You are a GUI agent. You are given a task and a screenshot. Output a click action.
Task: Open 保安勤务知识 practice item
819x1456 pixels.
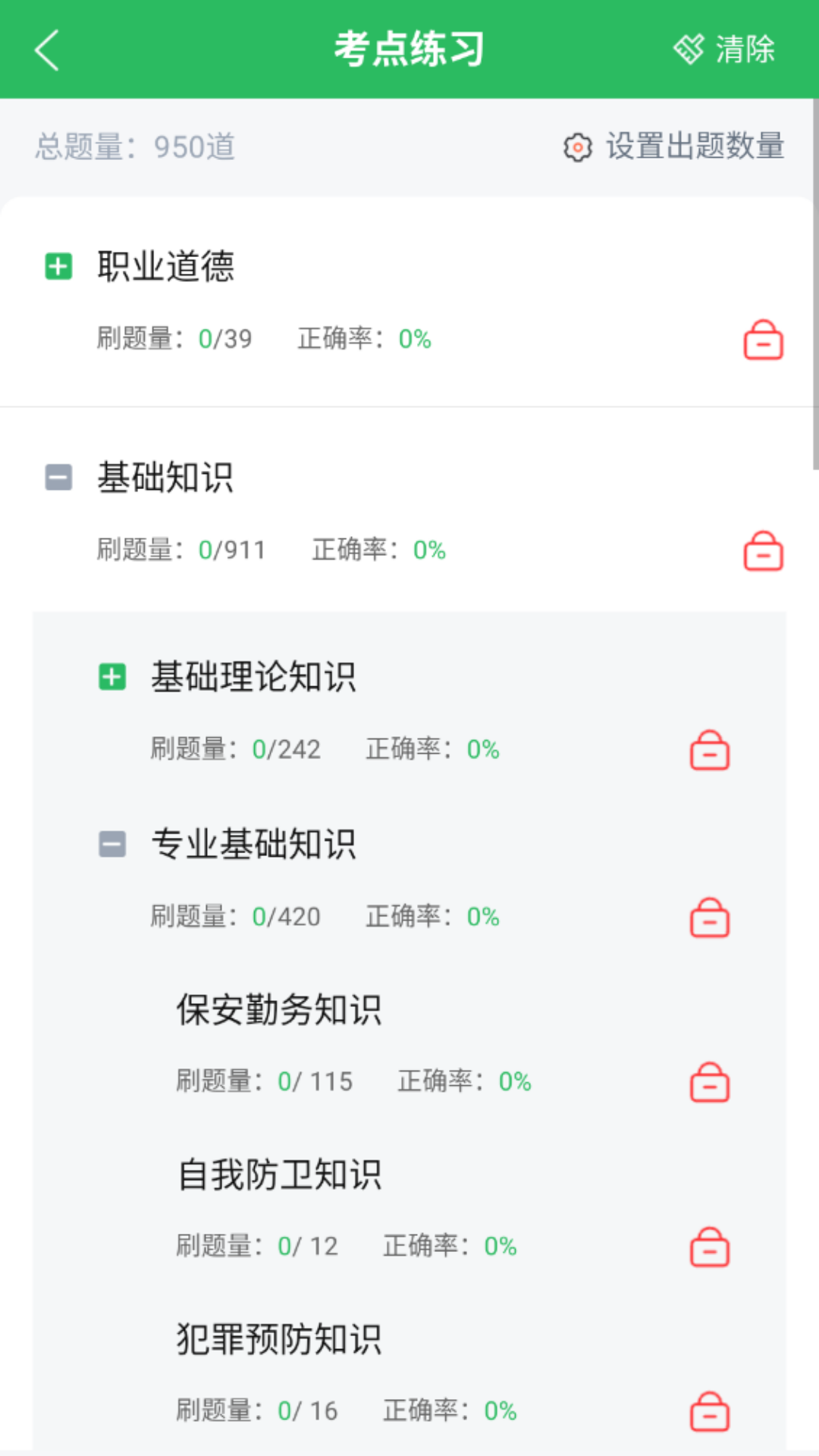tap(280, 1011)
